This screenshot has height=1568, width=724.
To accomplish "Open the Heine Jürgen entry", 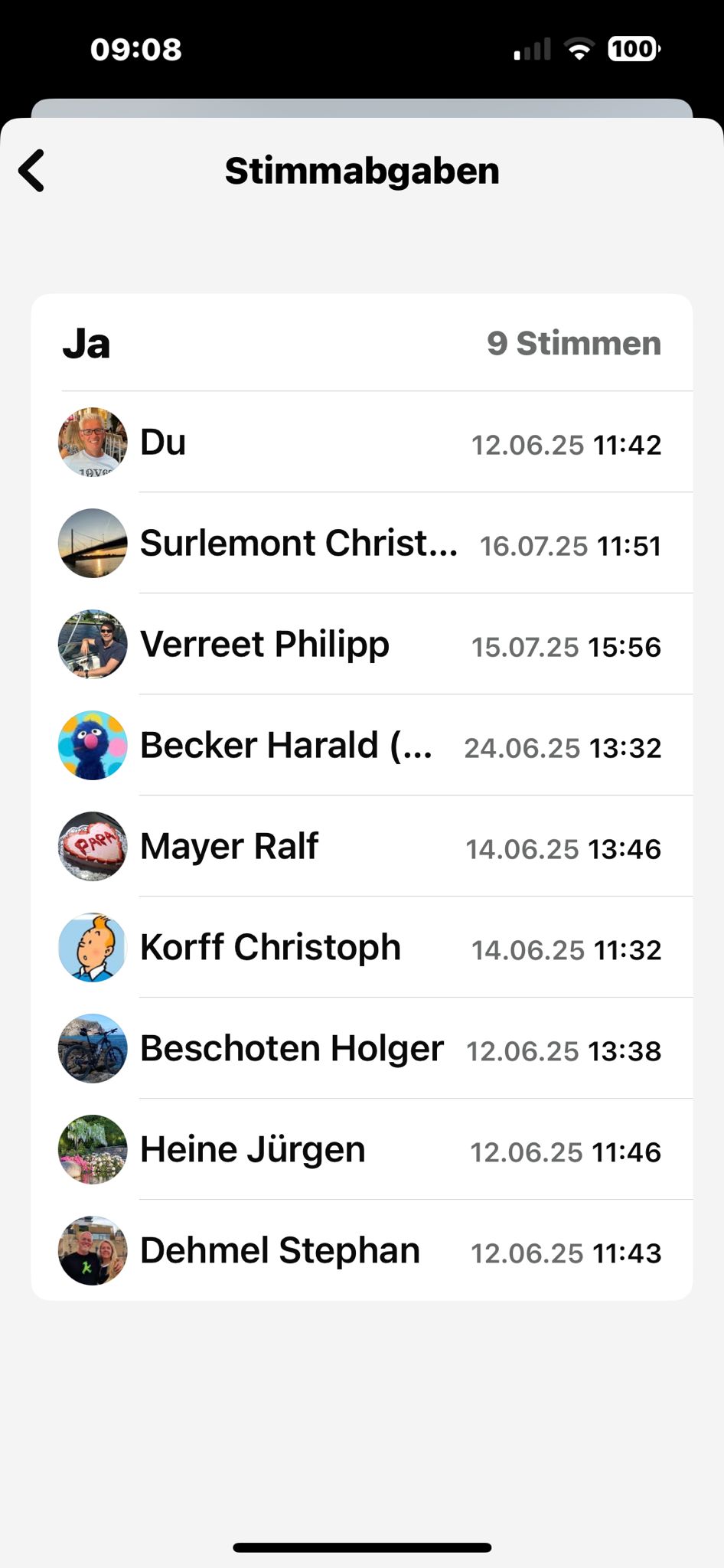I will [x=361, y=1150].
